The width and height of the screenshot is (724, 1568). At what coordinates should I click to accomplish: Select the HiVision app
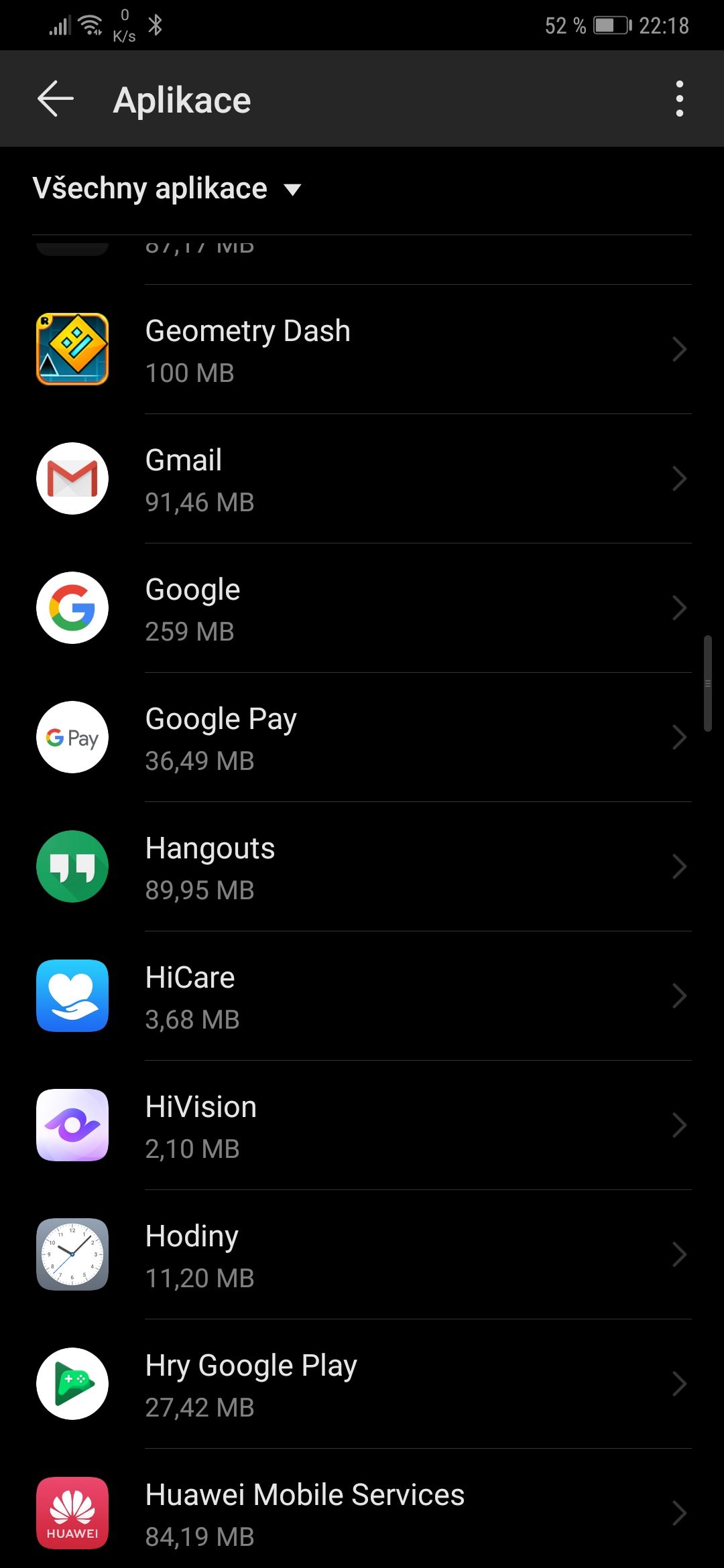pos(362,1126)
